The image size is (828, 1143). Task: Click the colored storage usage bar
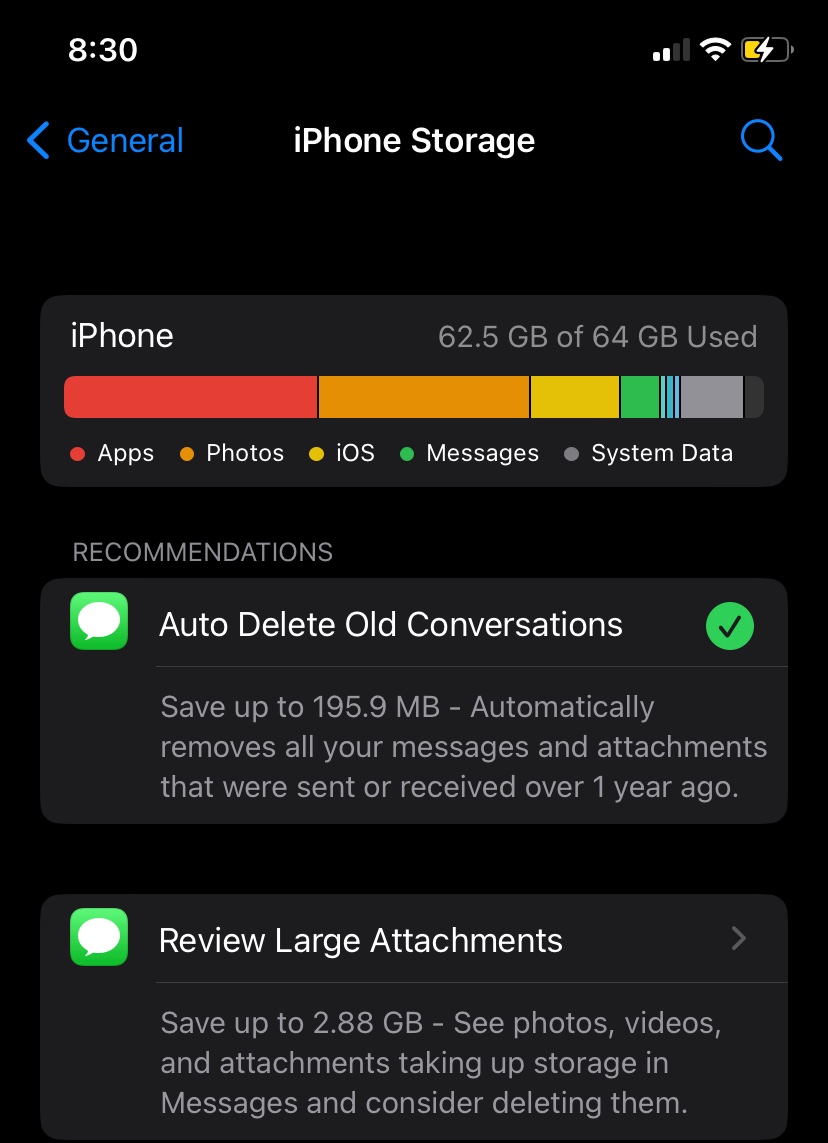click(x=414, y=396)
